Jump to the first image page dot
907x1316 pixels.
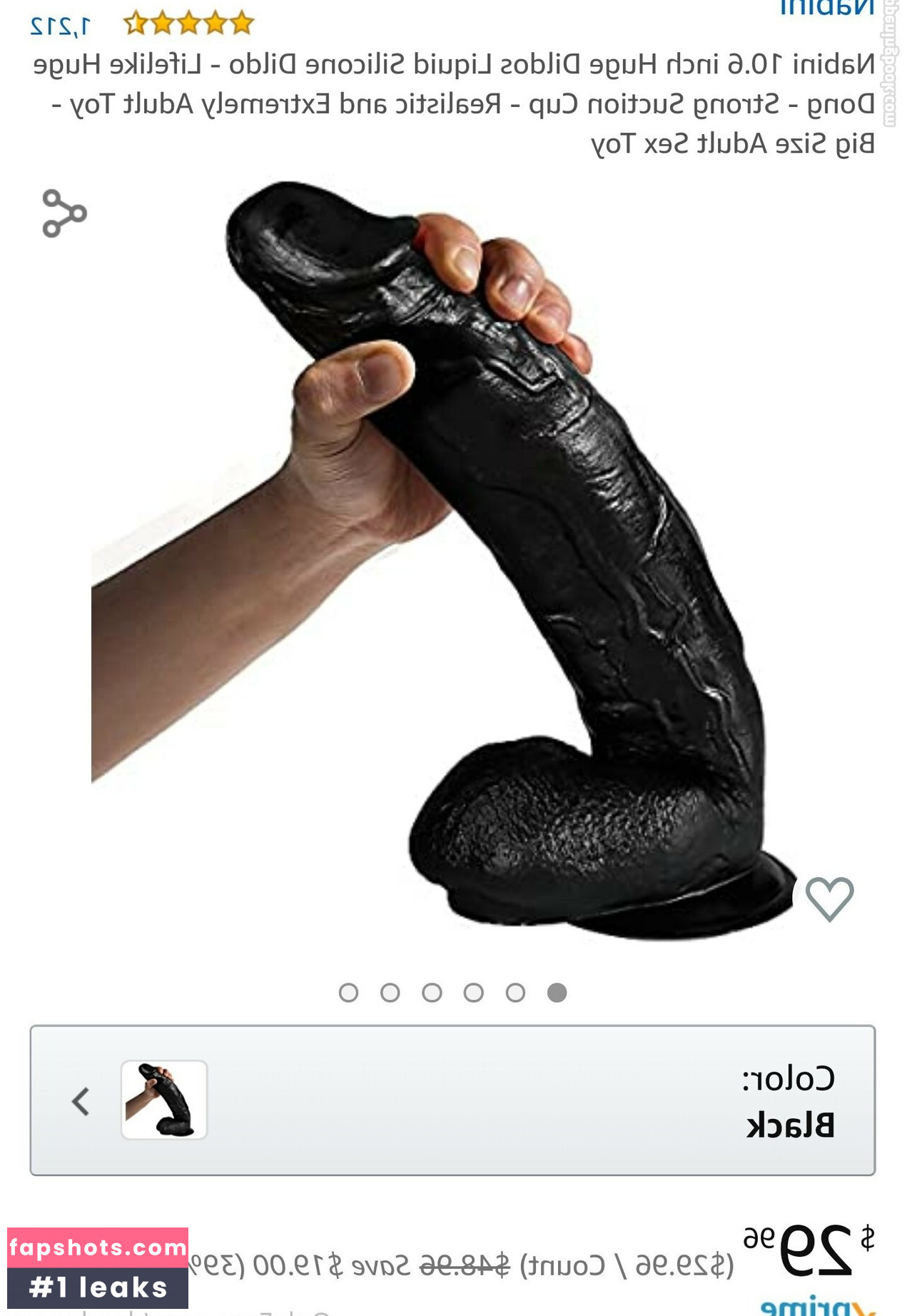[557, 993]
